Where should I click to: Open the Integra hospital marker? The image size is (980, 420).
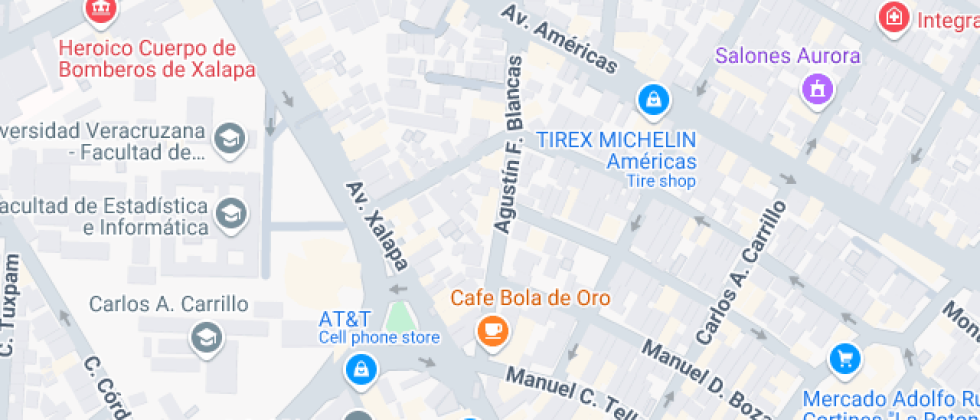(892, 17)
